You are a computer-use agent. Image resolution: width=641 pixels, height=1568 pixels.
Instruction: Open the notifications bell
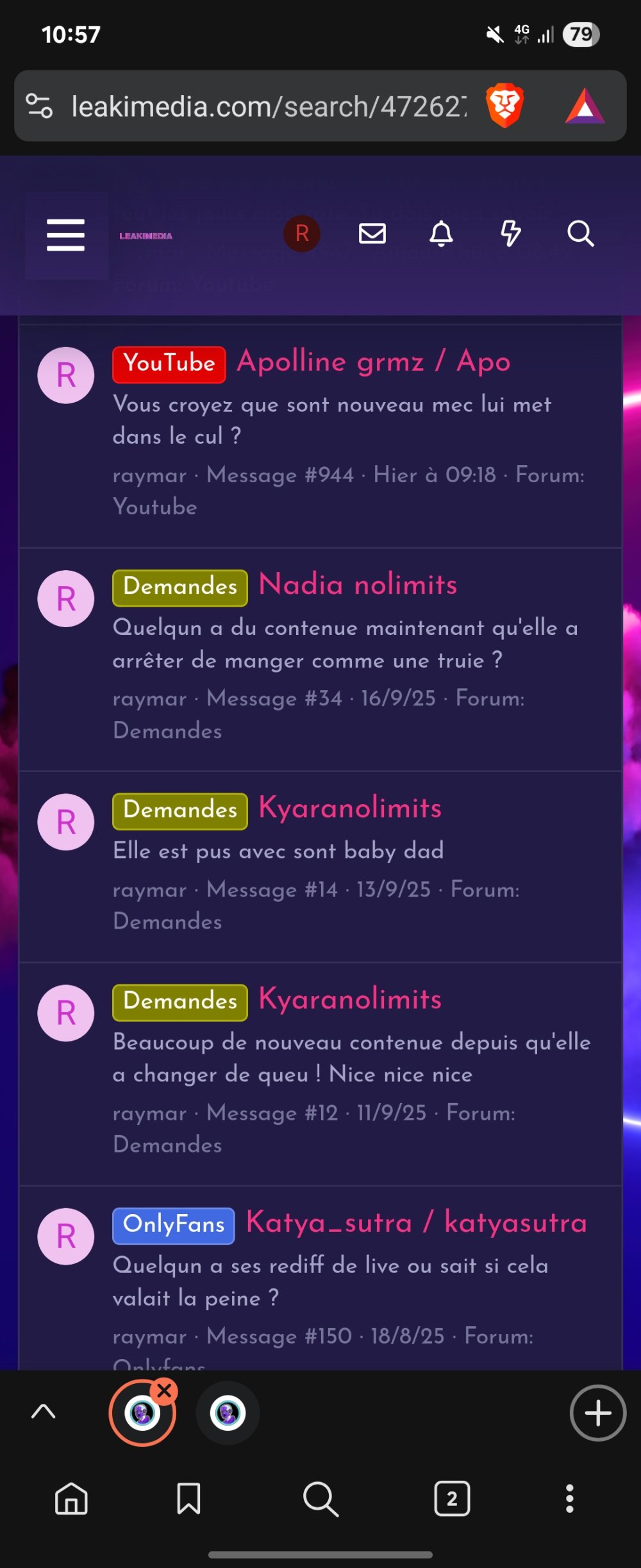pos(441,233)
